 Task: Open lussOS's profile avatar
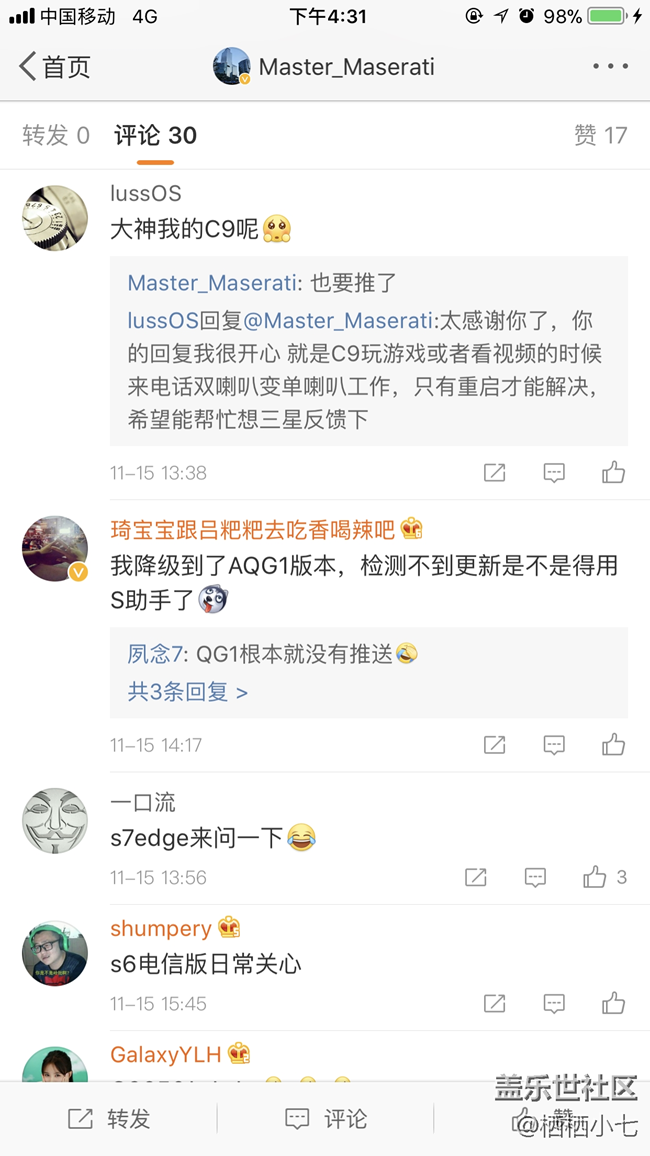[55, 217]
